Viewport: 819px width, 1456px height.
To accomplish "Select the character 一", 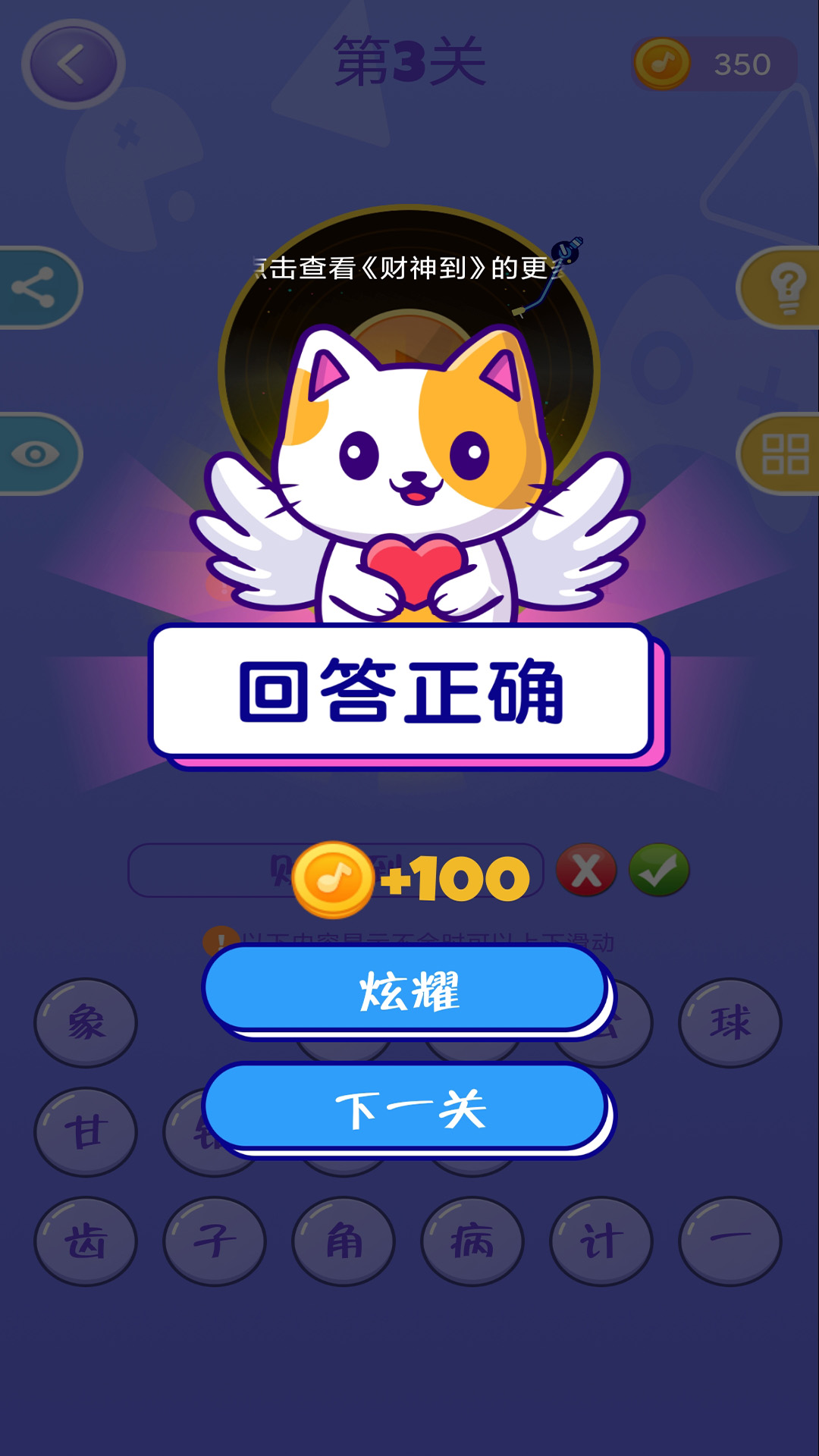I will tap(730, 1241).
